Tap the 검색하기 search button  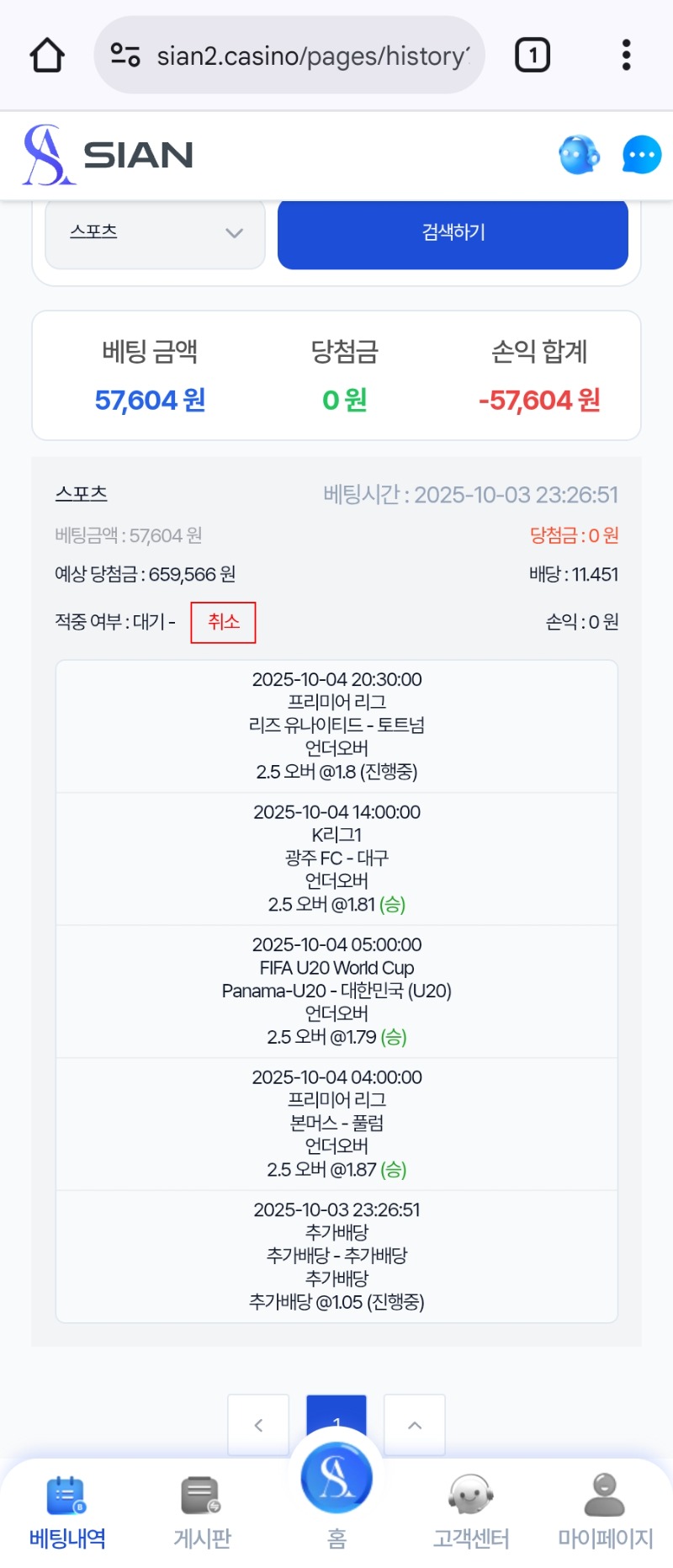click(x=453, y=233)
